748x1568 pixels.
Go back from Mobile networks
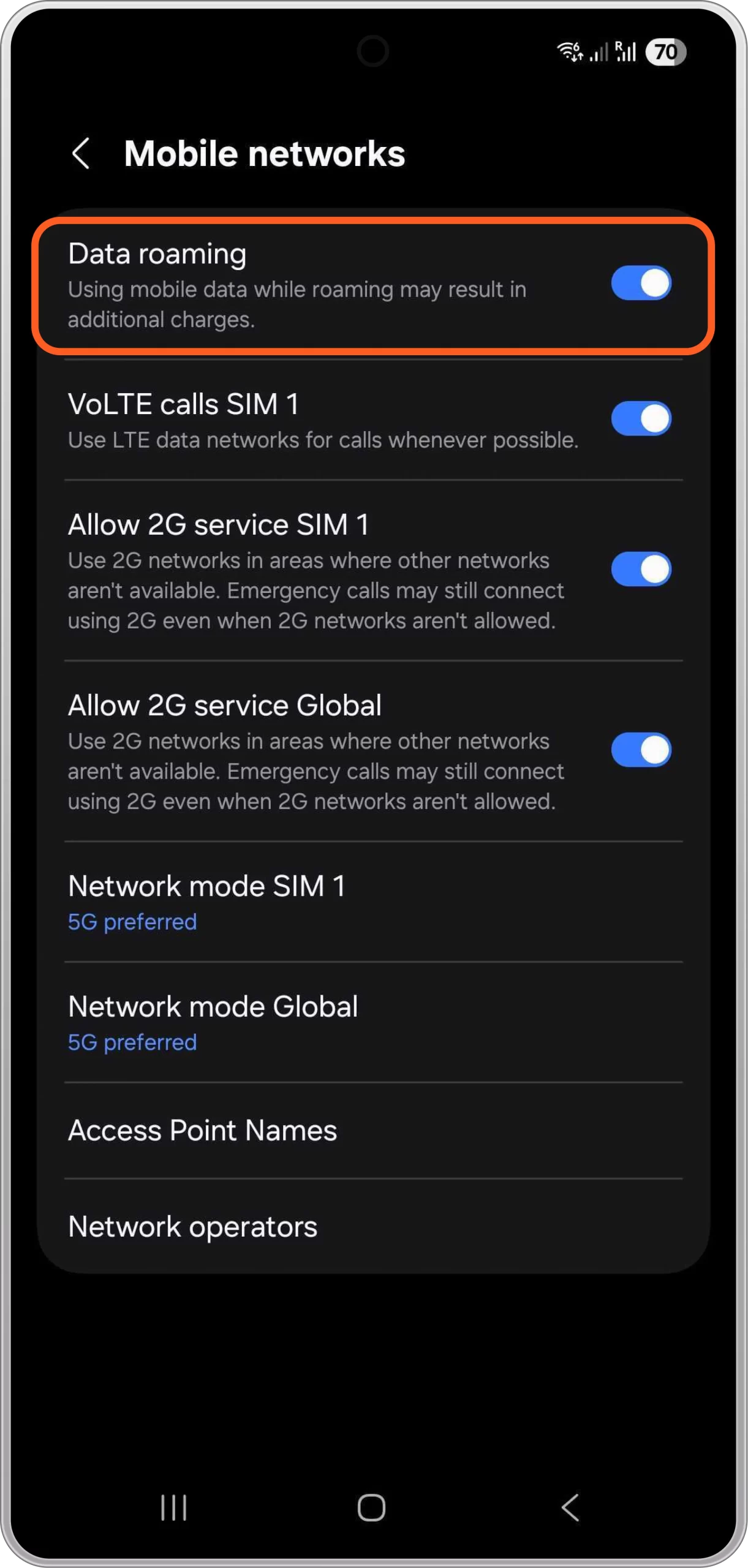coord(81,153)
